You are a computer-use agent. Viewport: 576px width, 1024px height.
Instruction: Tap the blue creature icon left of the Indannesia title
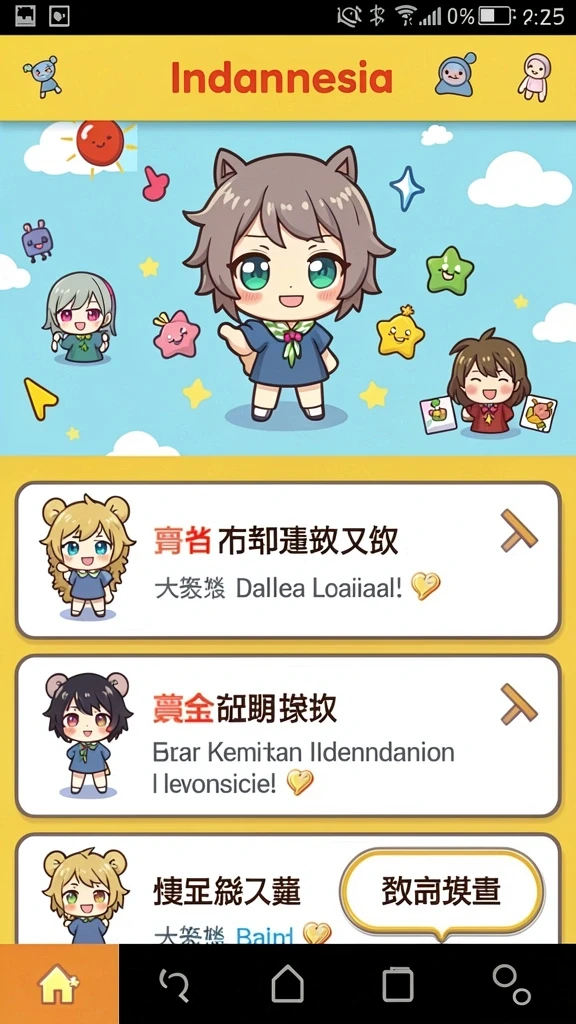[43, 76]
